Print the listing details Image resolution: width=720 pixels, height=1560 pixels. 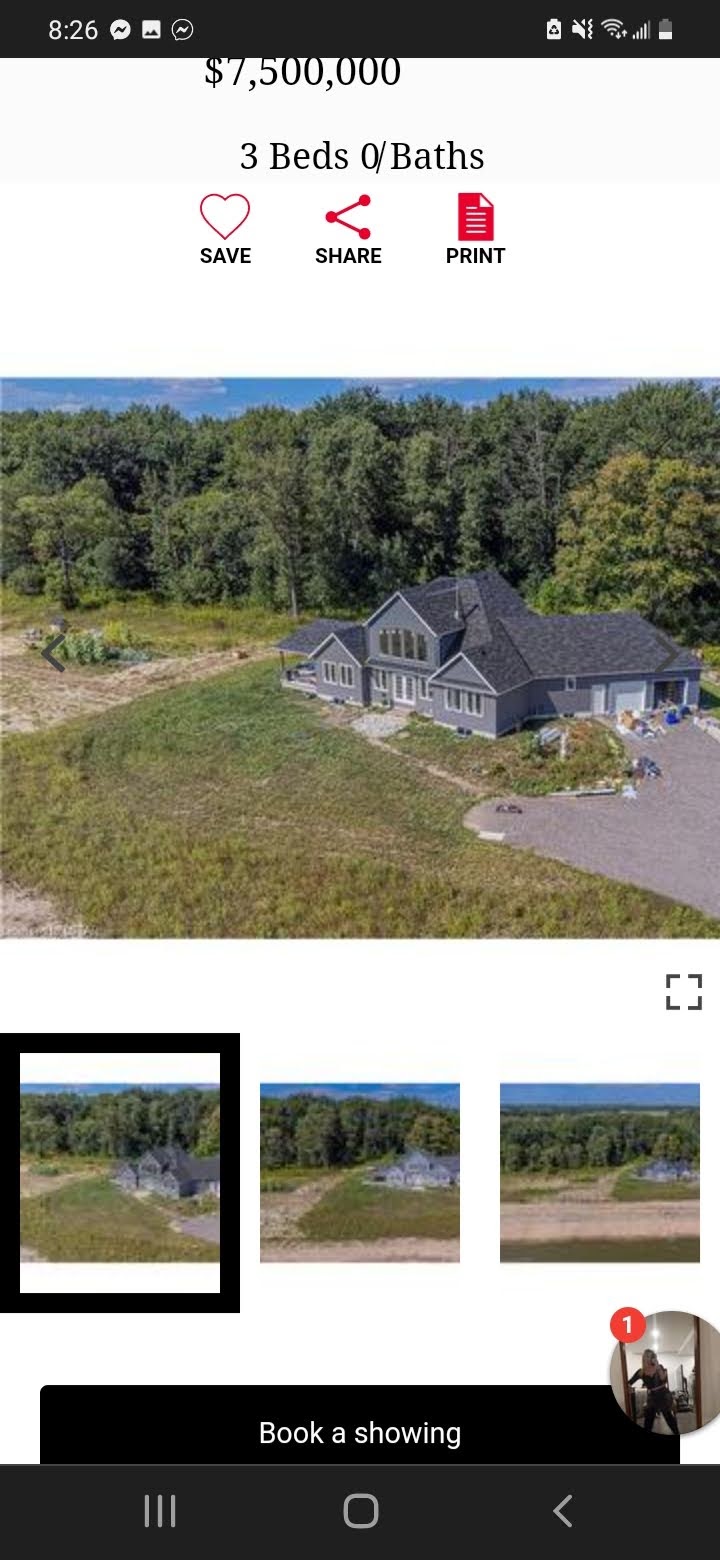coord(475,228)
